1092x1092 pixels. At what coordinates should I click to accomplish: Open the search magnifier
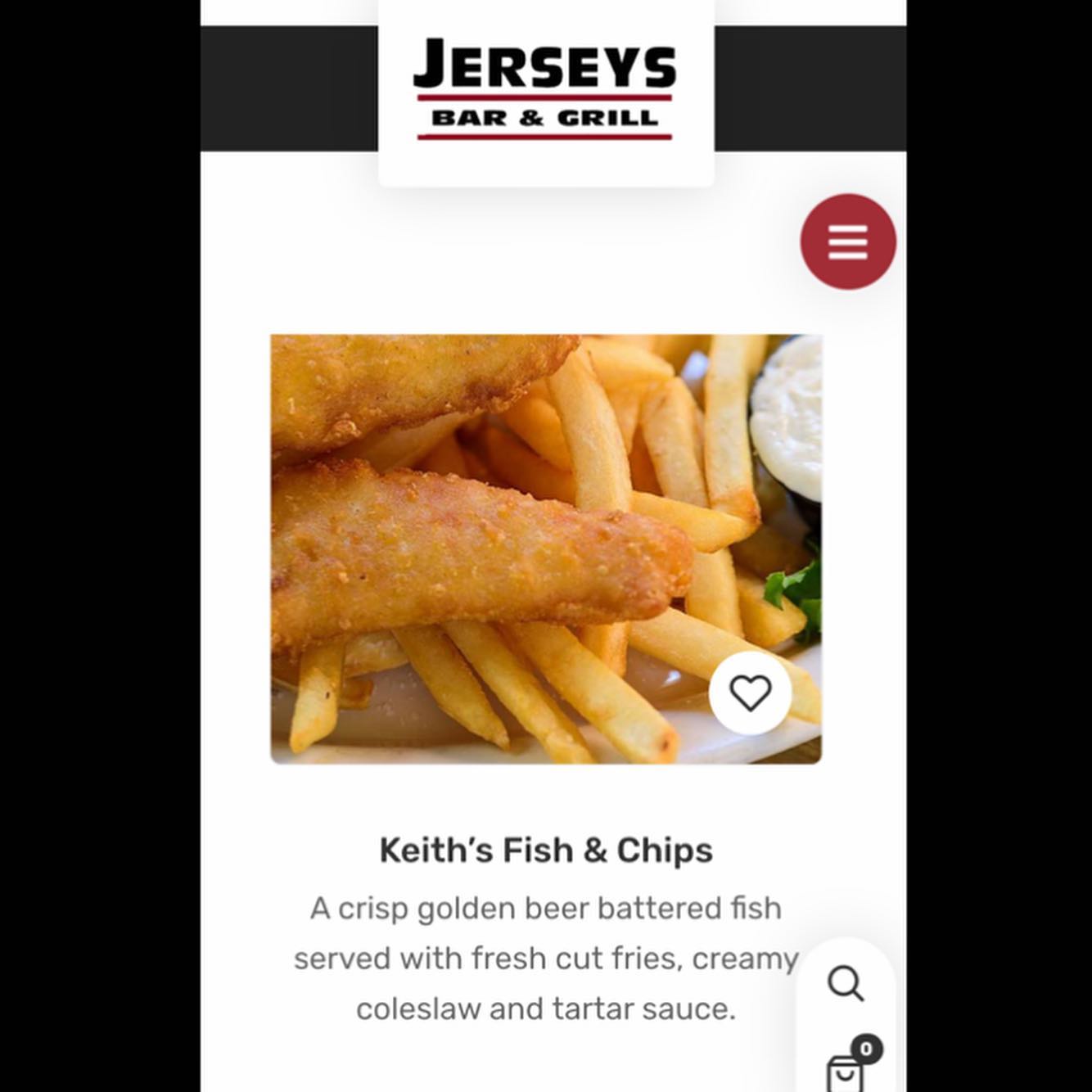pyautogui.click(x=845, y=982)
